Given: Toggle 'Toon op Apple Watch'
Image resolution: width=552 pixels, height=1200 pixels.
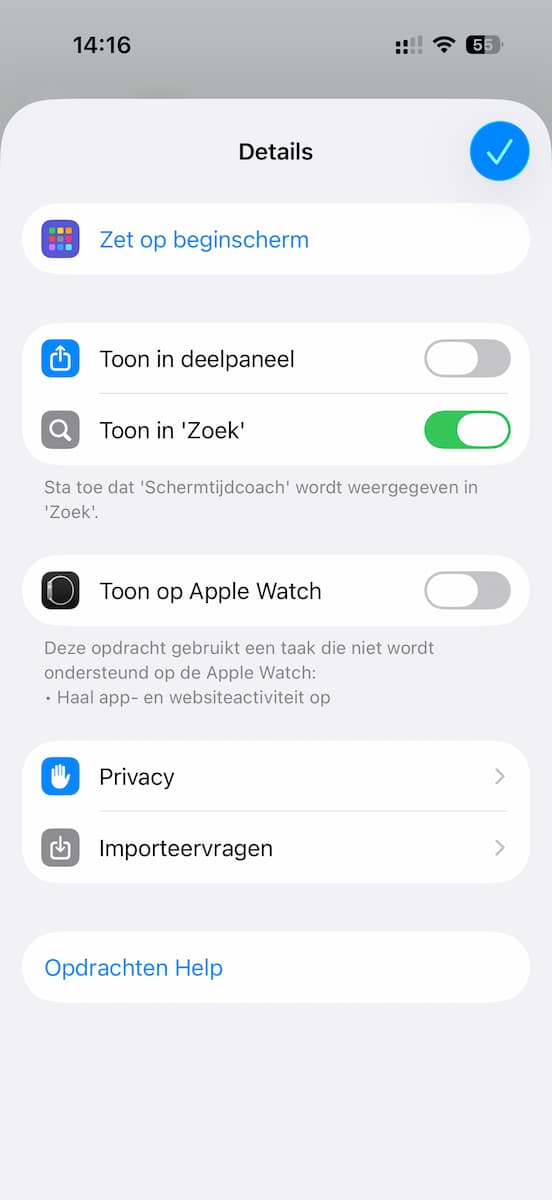Looking at the screenshot, I should coord(467,591).
